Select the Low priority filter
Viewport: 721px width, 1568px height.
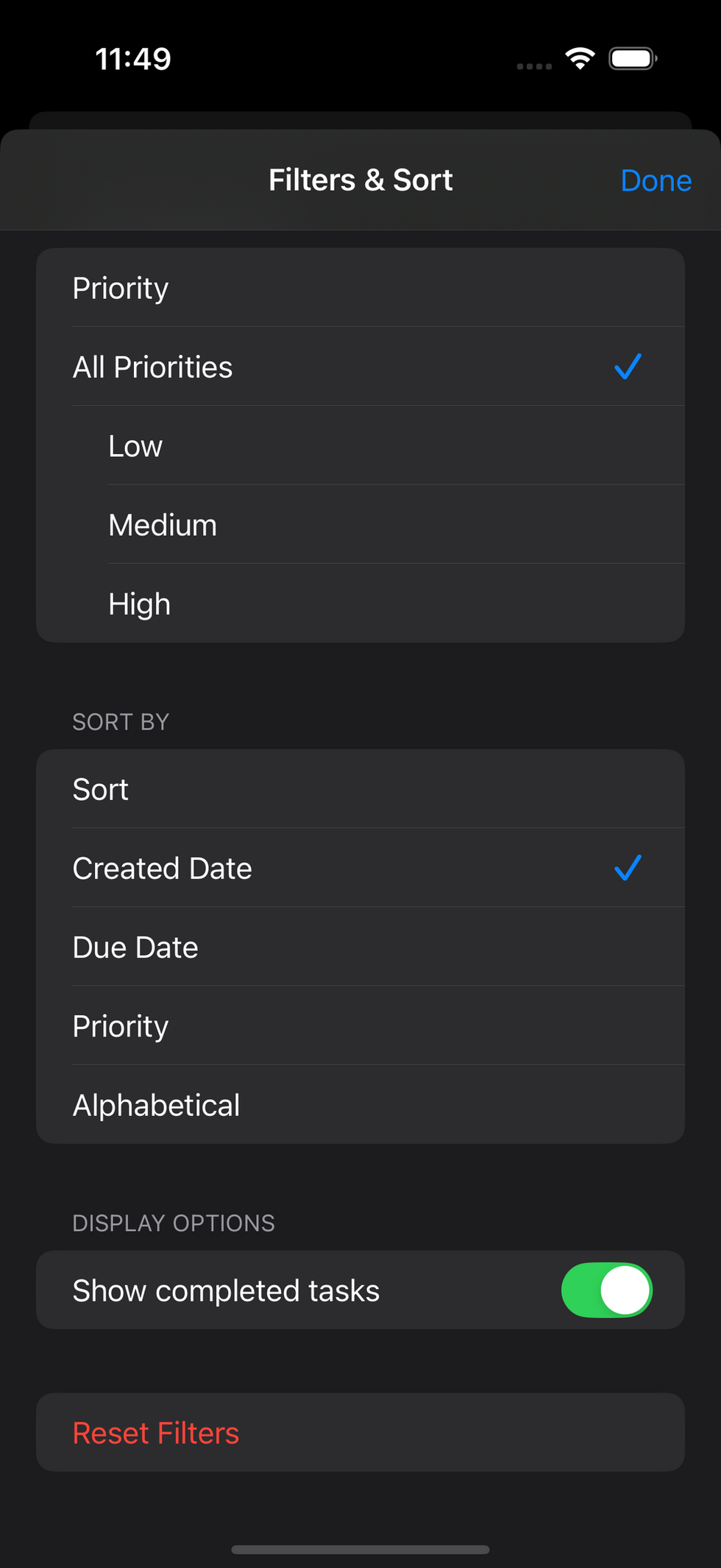point(135,446)
